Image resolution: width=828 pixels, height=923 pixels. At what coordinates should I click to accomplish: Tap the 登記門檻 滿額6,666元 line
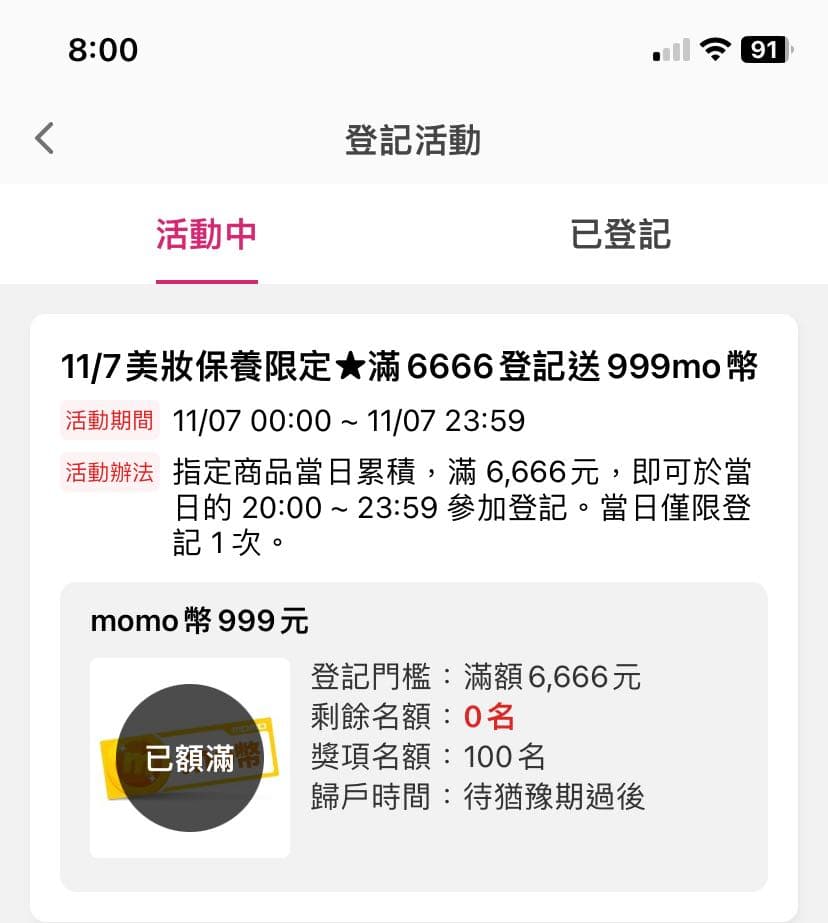pos(475,677)
